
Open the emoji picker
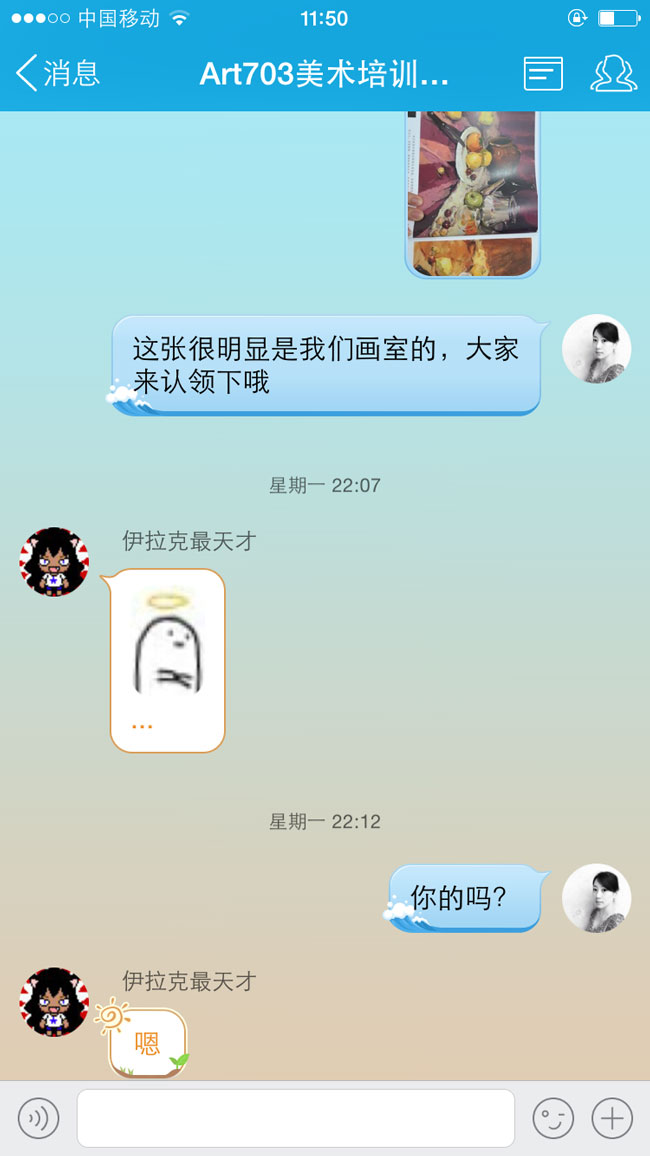point(553,1118)
